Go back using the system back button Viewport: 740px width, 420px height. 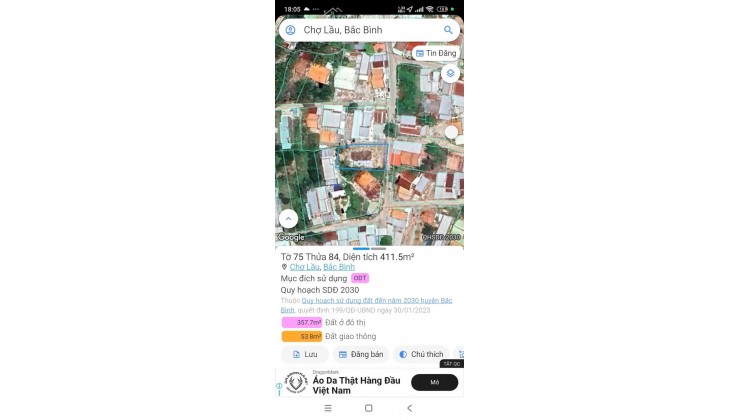[x=409, y=408]
